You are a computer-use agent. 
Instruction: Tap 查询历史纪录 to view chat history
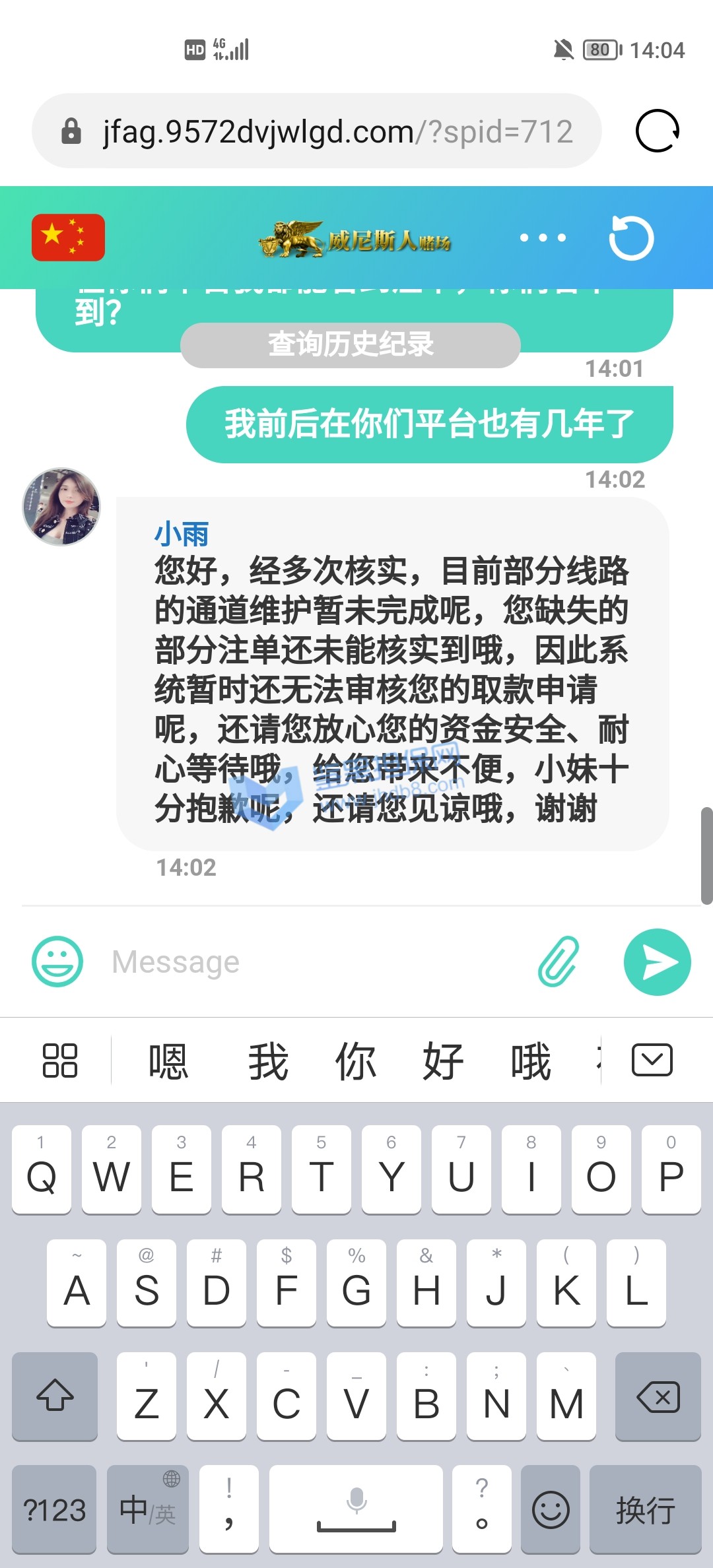click(x=351, y=344)
